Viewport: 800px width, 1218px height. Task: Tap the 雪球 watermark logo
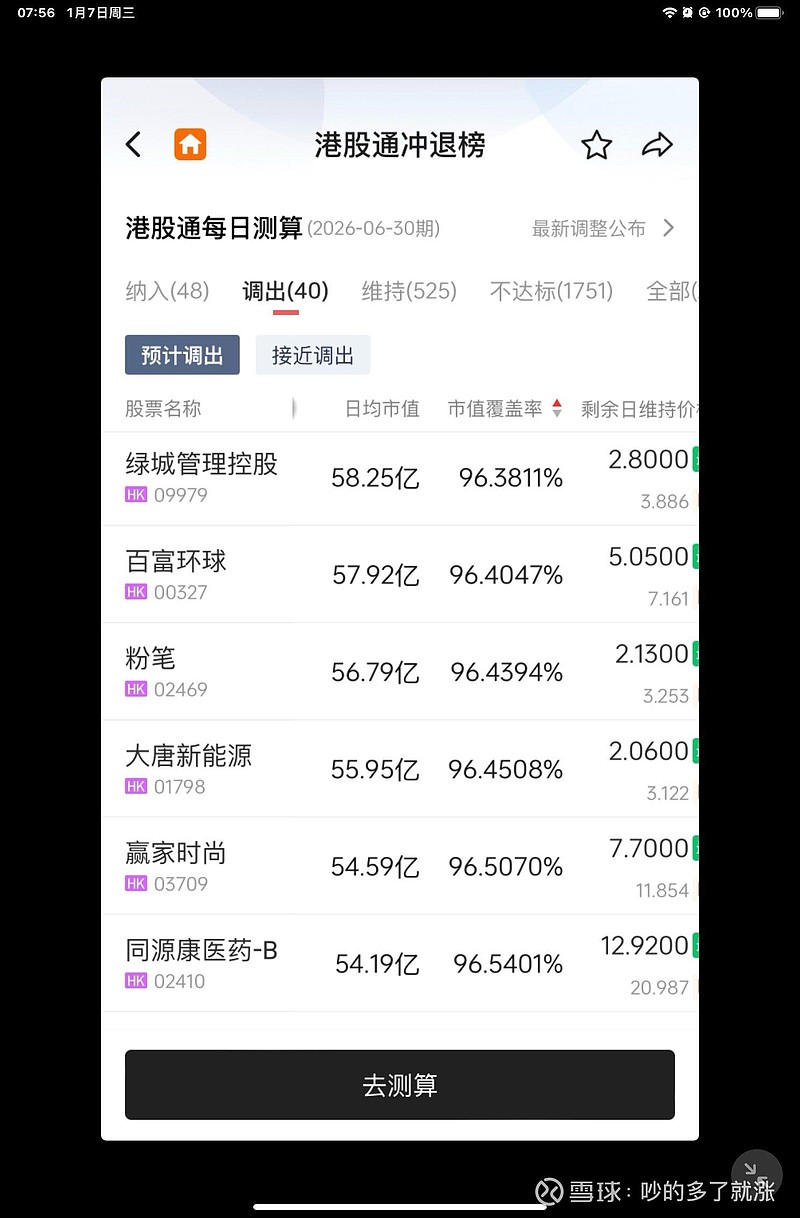tap(548, 1192)
